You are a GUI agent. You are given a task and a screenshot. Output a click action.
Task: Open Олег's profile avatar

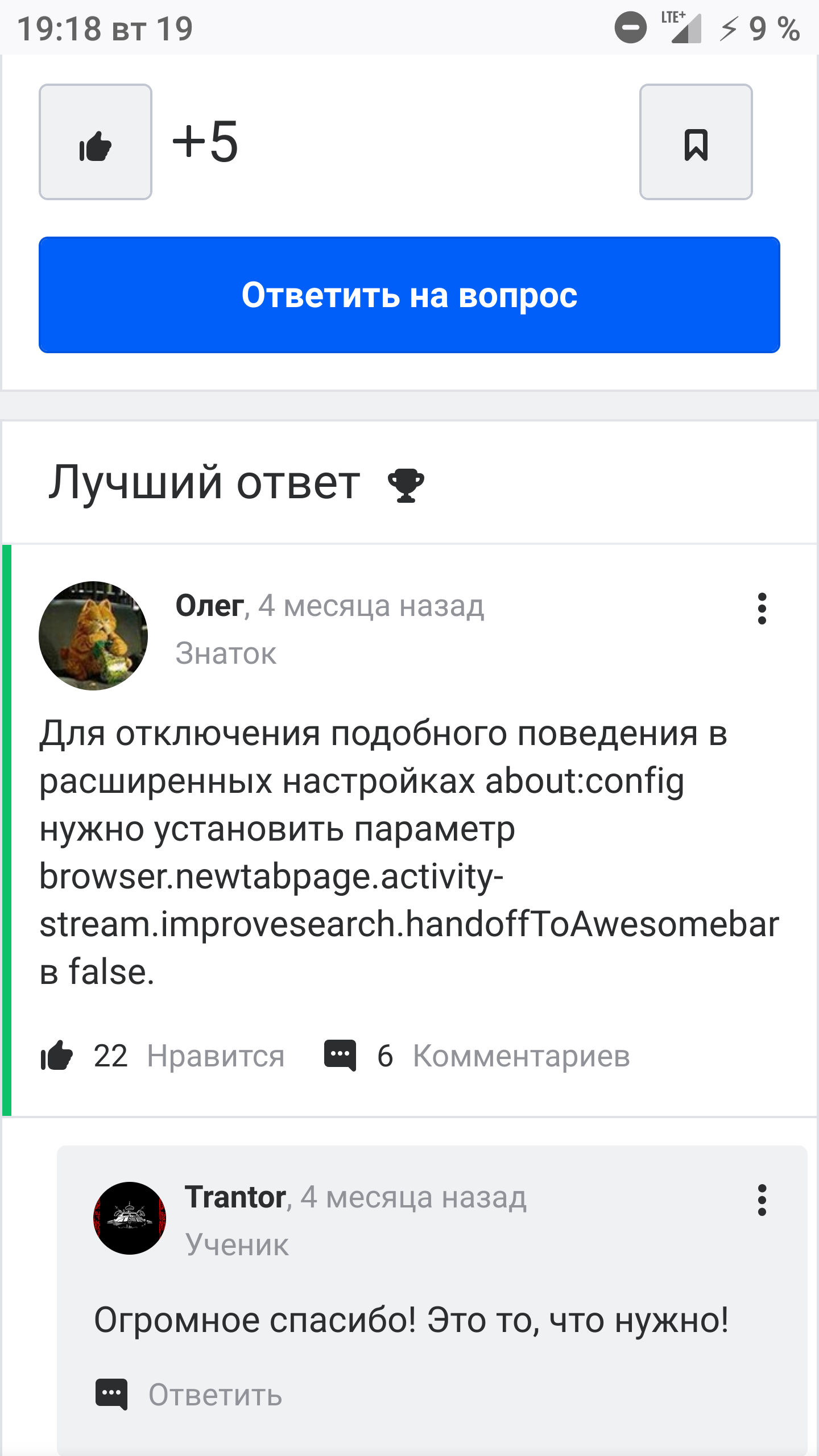tap(93, 635)
